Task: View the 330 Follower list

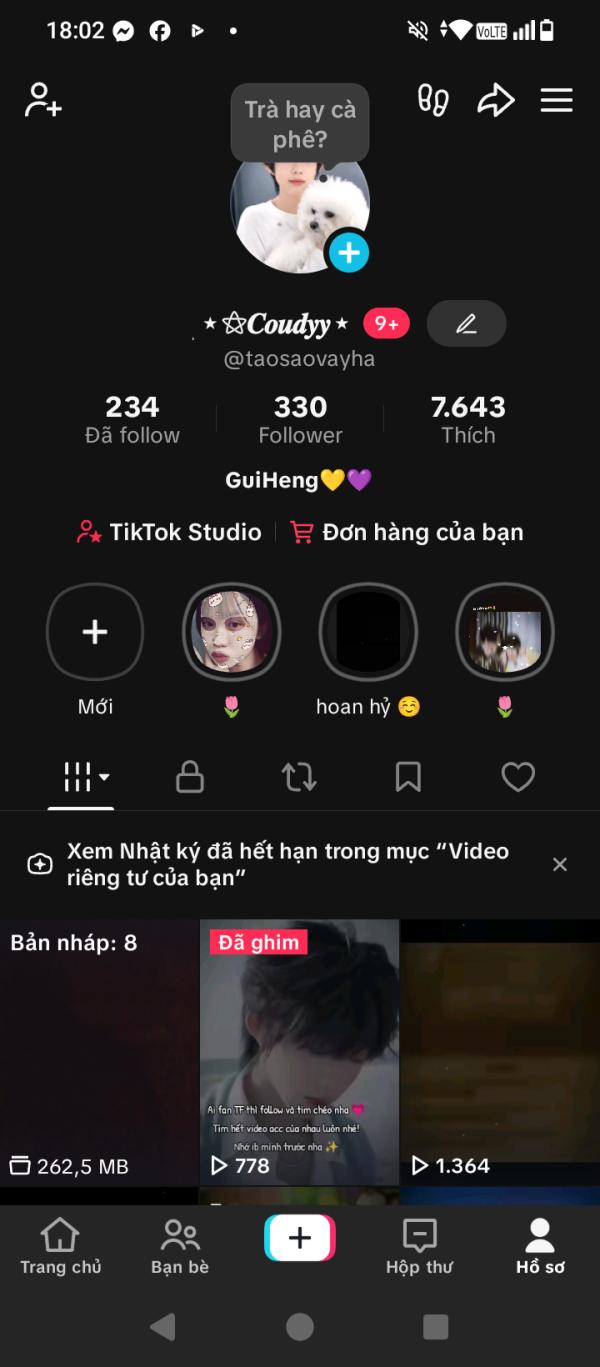Action: (300, 419)
